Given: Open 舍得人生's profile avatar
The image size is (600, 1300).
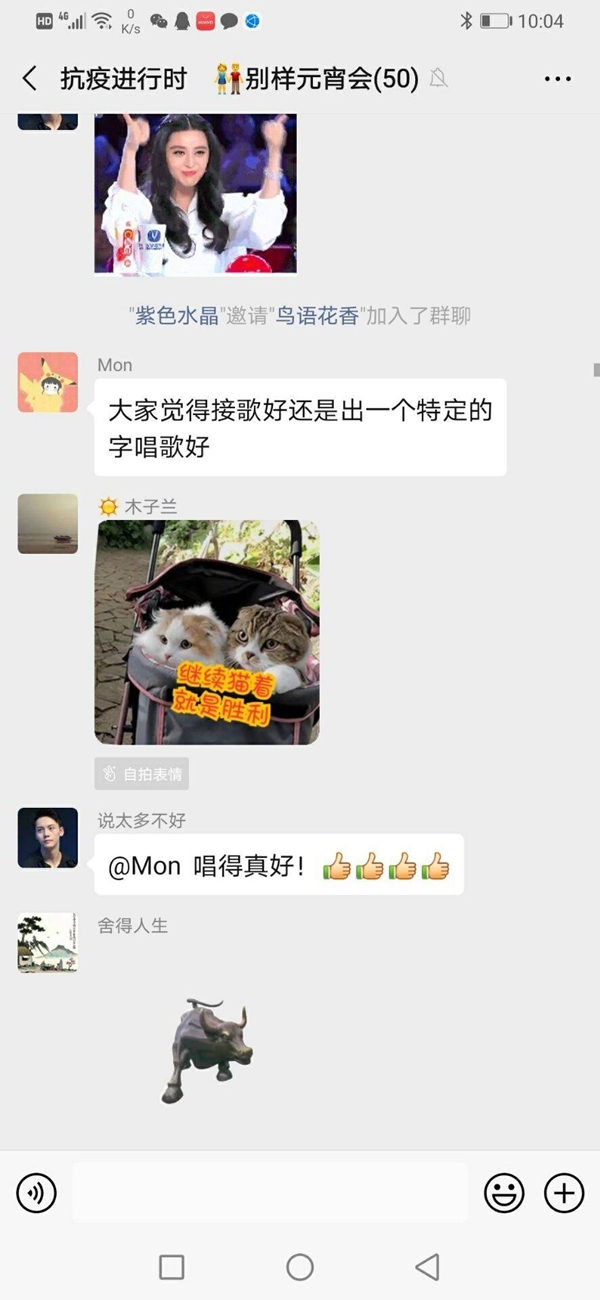Looking at the screenshot, I should (48, 942).
